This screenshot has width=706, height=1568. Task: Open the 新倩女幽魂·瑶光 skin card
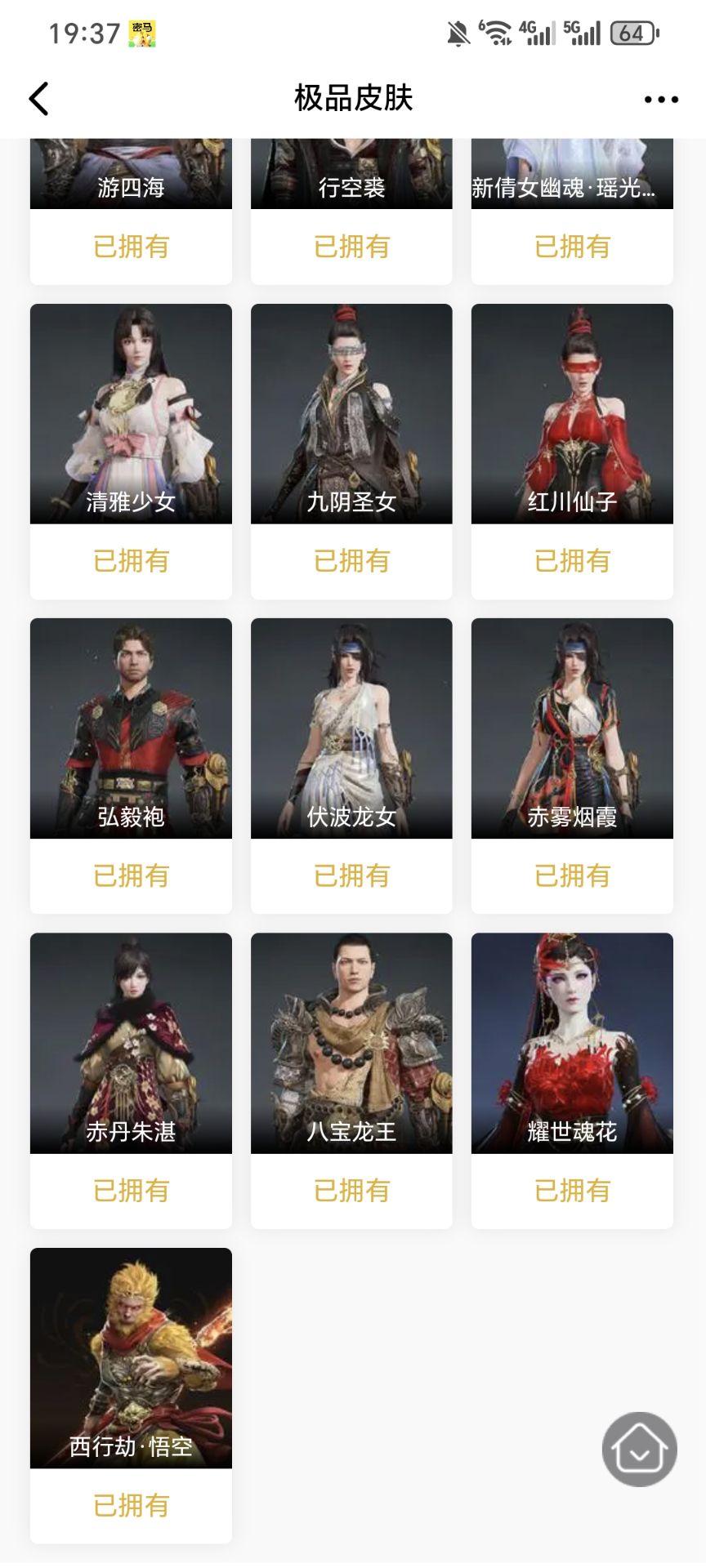[x=572, y=176]
